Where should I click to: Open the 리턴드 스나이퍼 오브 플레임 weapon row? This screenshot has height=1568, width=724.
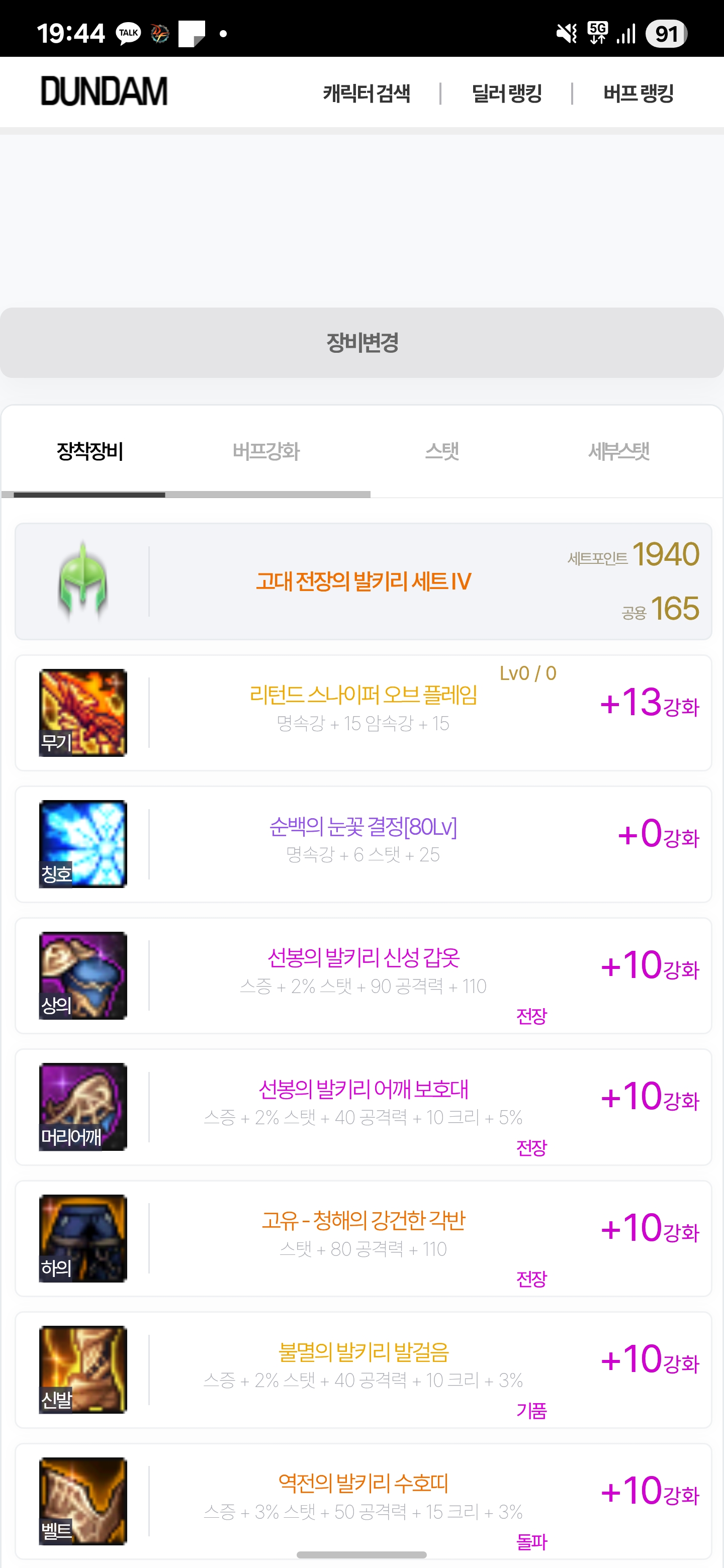pos(363,713)
